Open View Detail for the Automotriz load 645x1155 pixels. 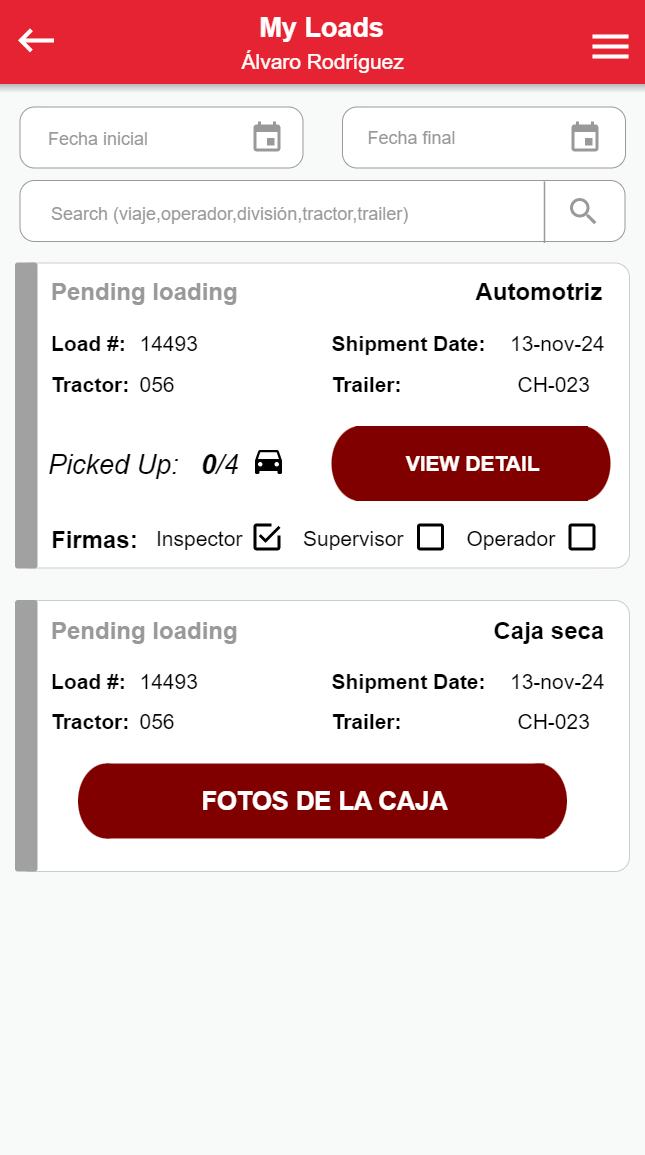coord(471,464)
